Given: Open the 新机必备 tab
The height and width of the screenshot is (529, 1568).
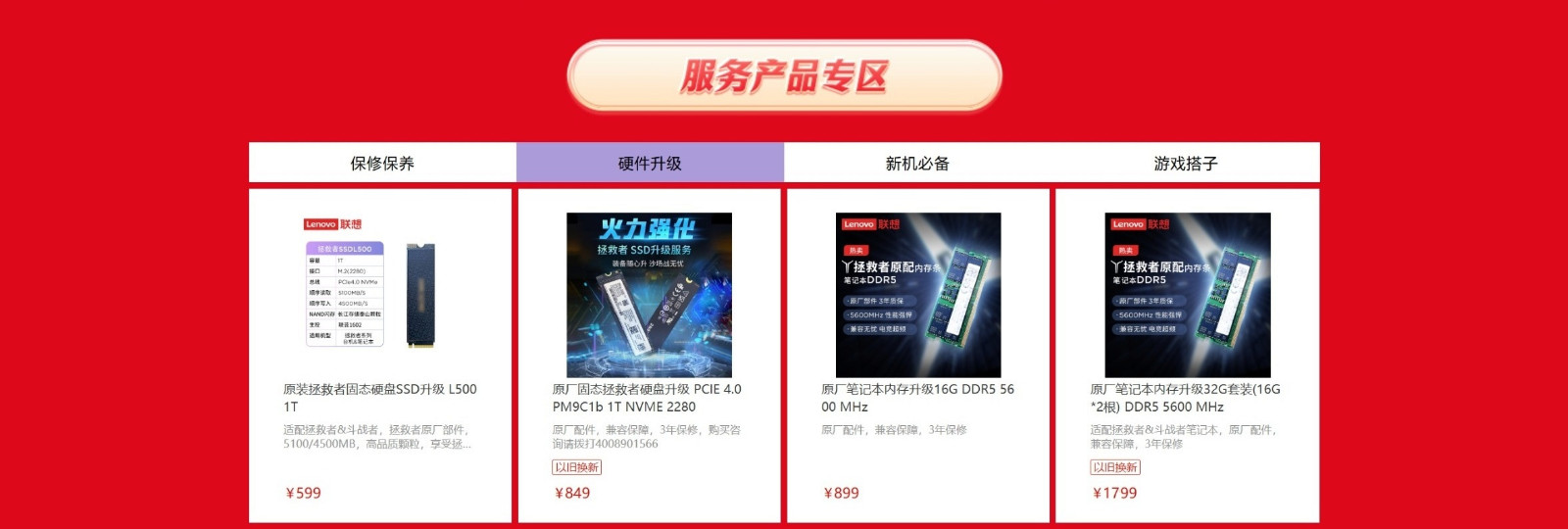Looking at the screenshot, I should (917, 164).
